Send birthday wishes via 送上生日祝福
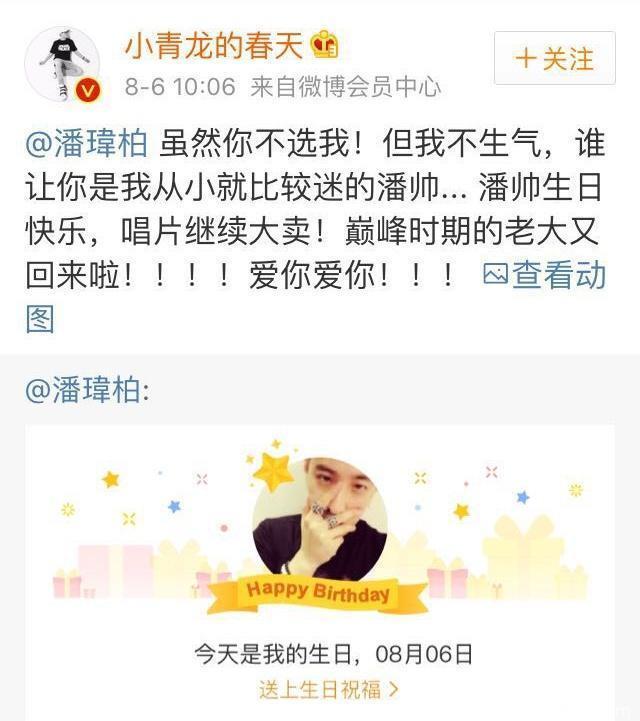Screen dimensions: 640x721 point(328,689)
